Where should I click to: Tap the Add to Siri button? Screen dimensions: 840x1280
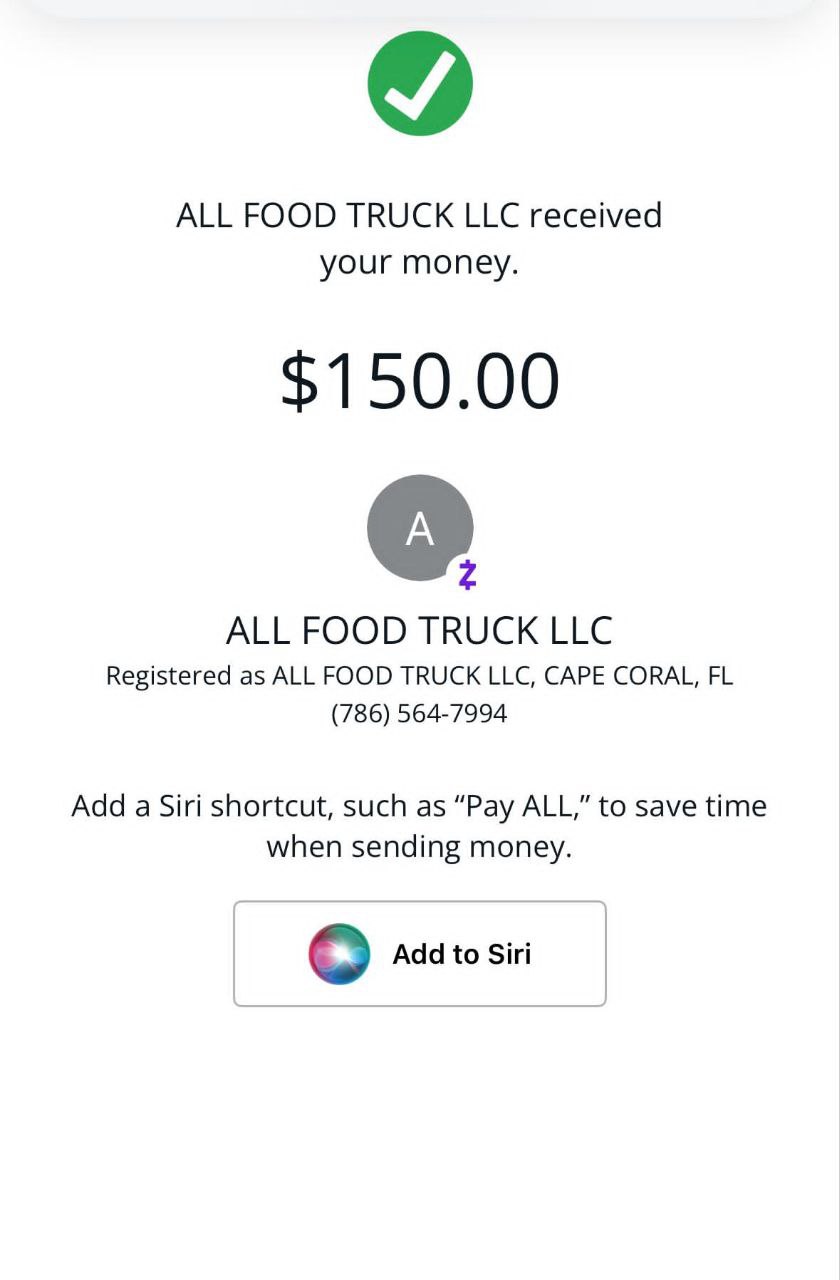pos(420,953)
